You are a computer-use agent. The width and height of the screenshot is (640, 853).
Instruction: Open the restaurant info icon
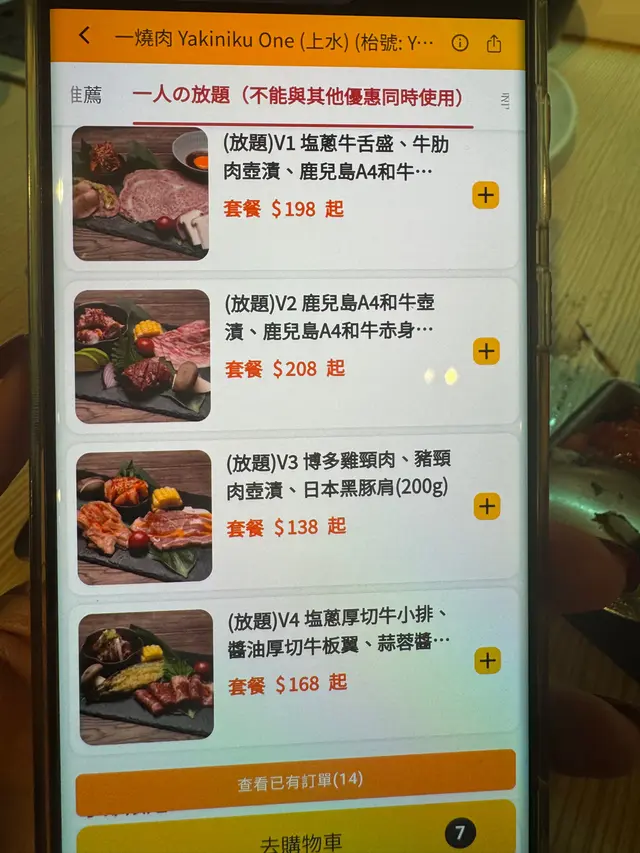point(460,42)
